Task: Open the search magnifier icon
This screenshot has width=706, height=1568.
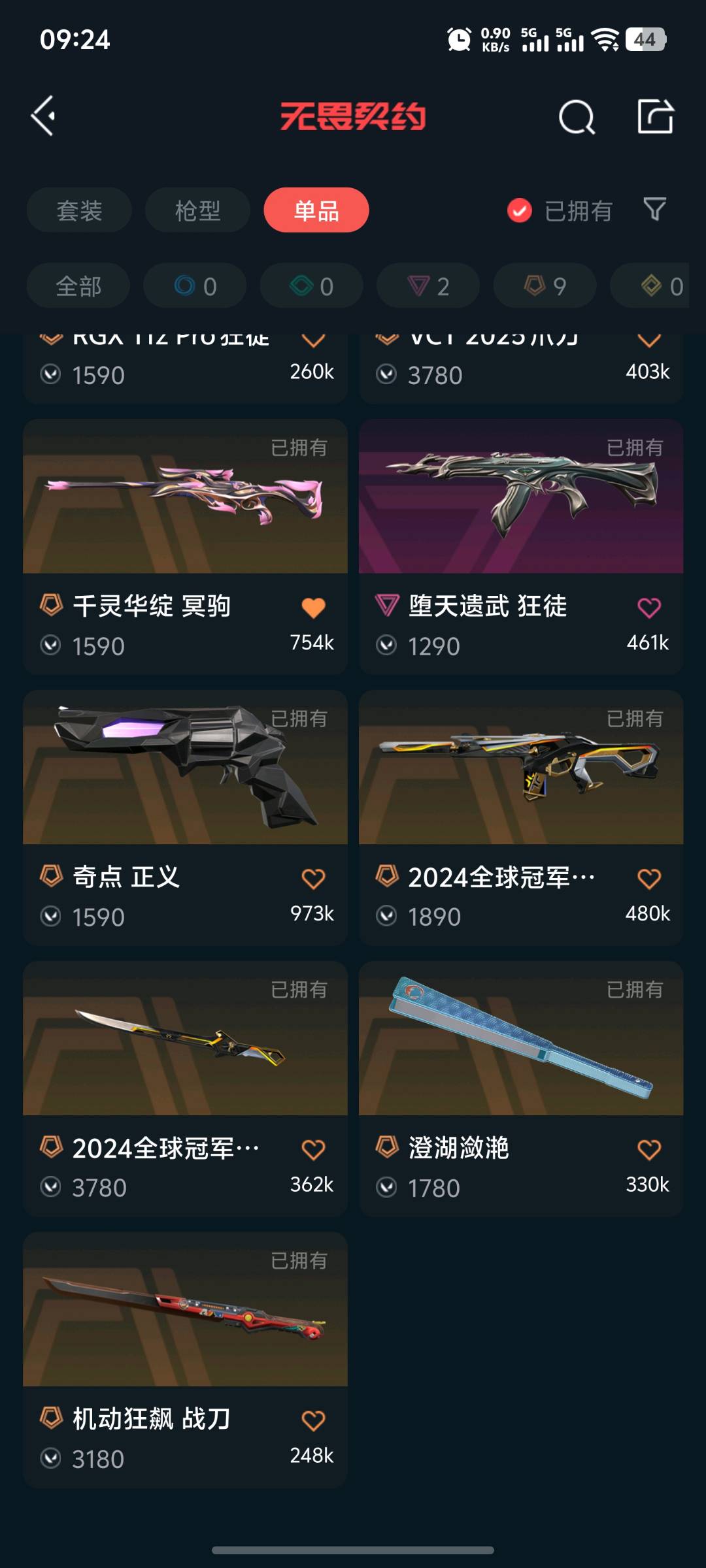Action: click(x=577, y=118)
